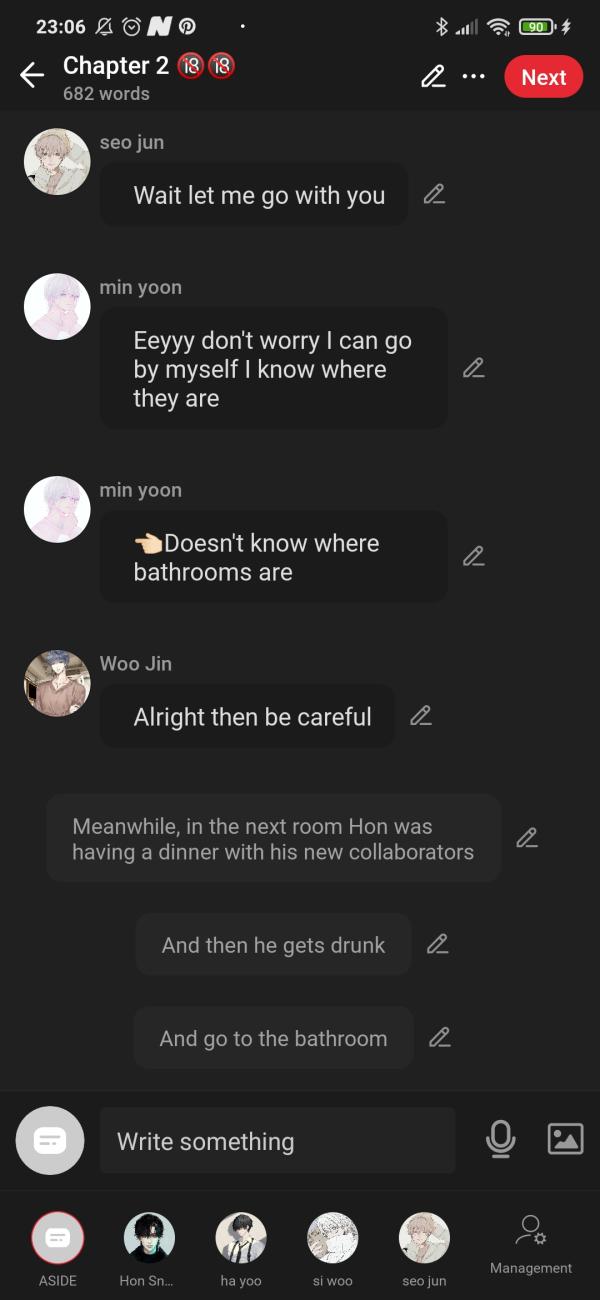Open the three-dot overflow menu
This screenshot has width=600, height=1300.
coord(473,77)
